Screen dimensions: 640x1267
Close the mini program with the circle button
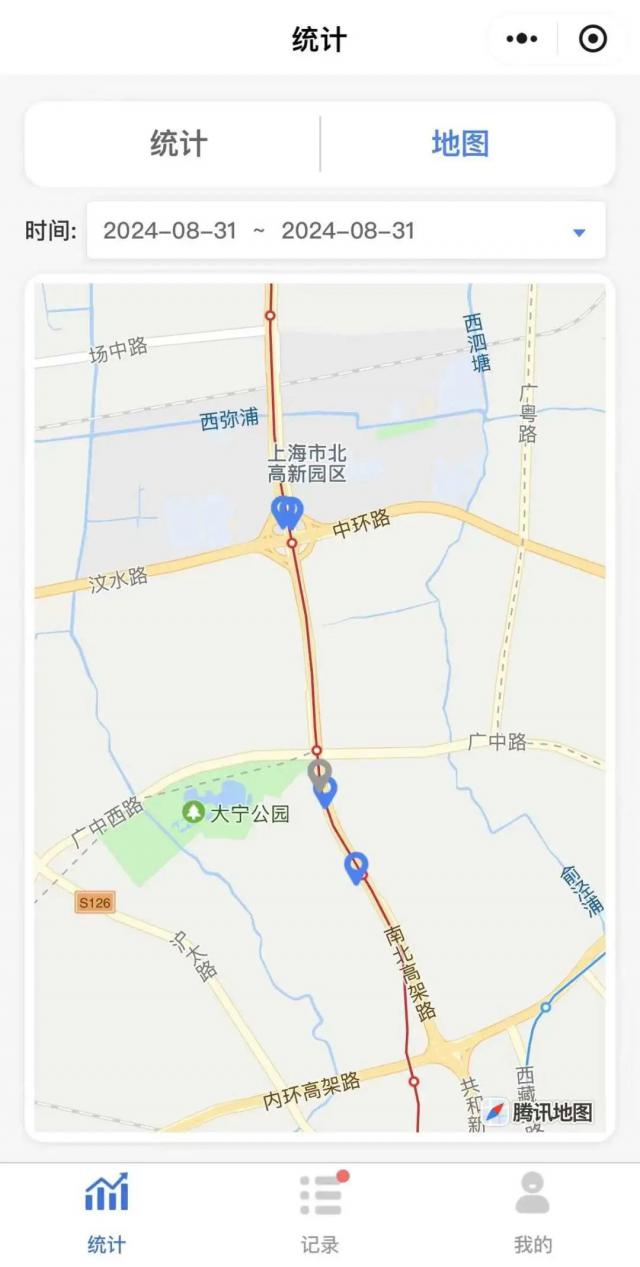coord(593,39)
